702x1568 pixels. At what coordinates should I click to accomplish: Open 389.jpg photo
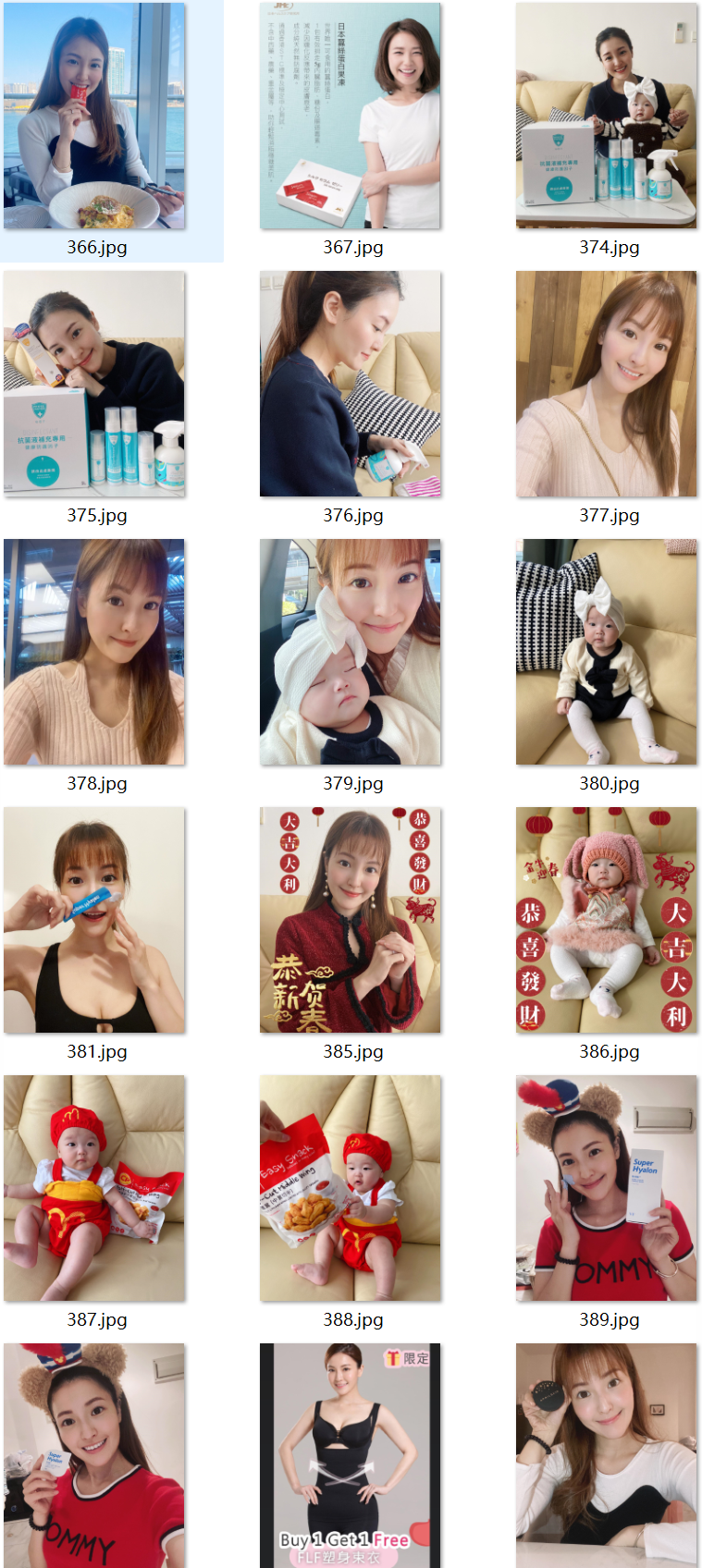[607, 1189]
